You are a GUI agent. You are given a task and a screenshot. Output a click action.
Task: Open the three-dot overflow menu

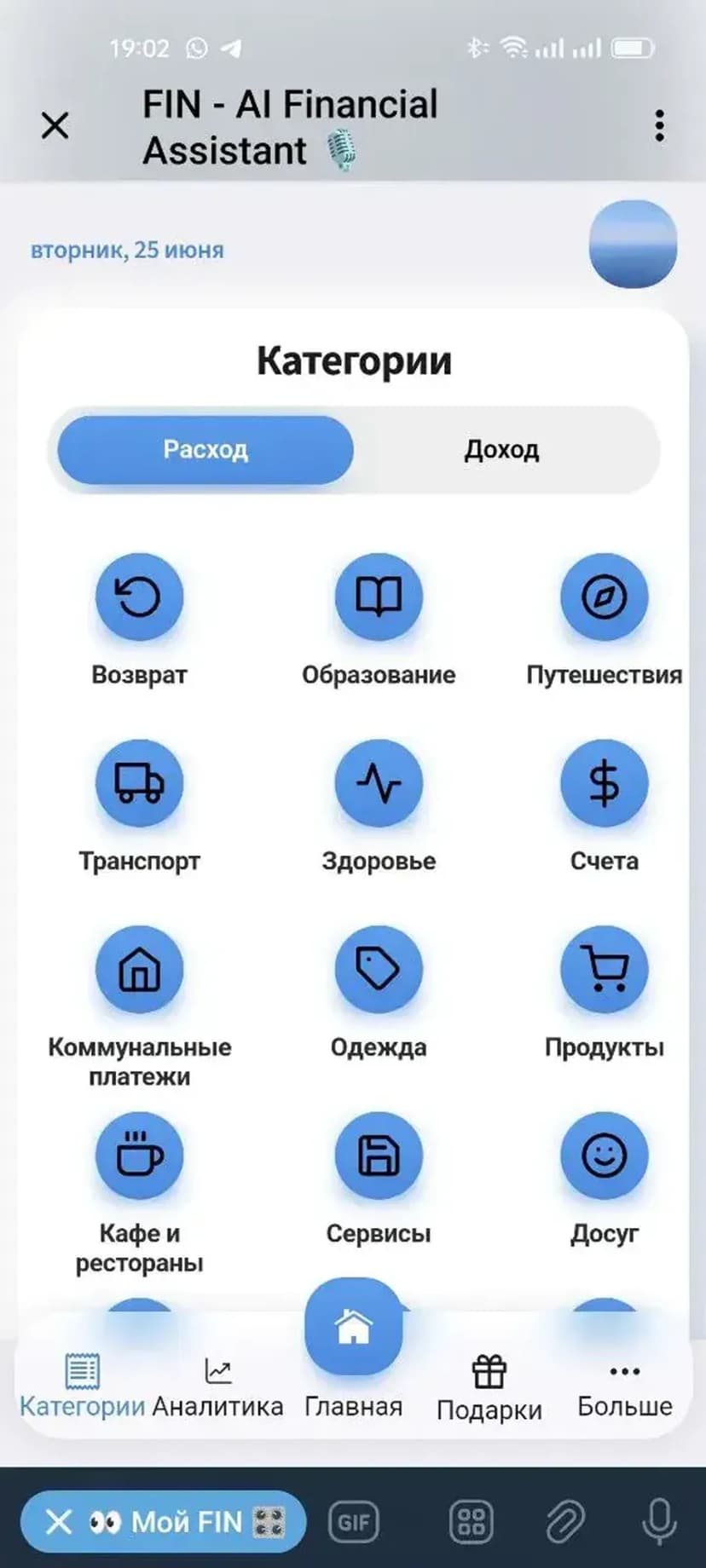658,126
